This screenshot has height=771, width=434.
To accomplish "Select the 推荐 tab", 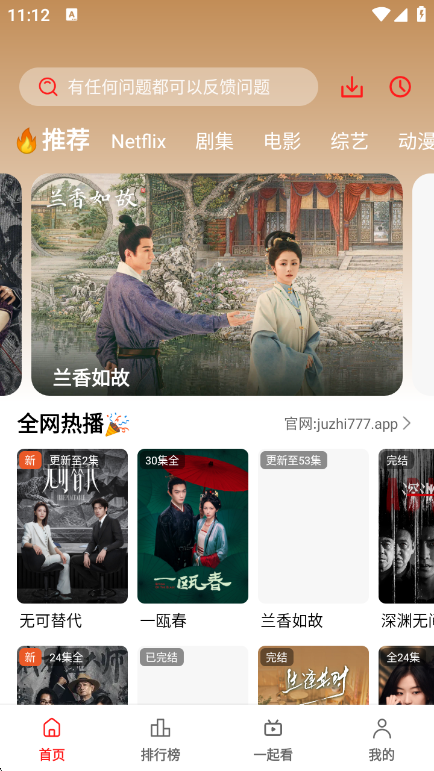I will click(53, 140).
